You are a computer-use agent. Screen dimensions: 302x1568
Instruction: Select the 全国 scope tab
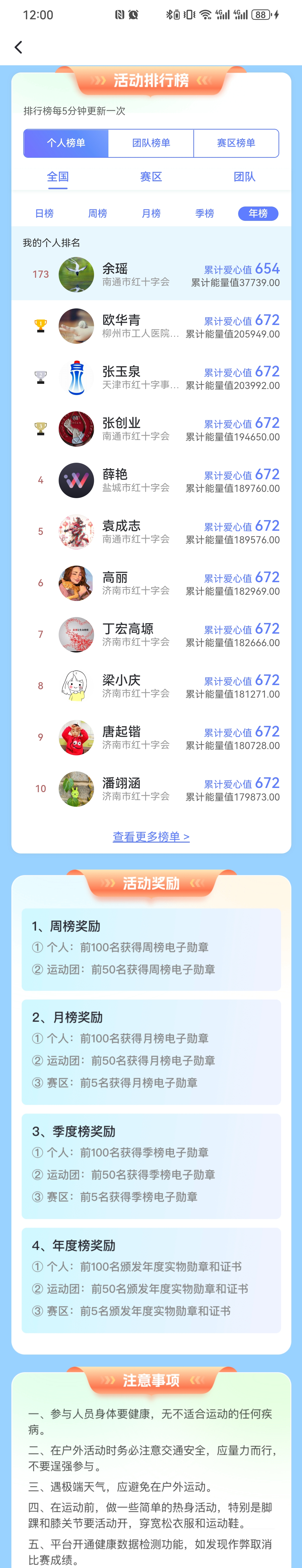58,177
